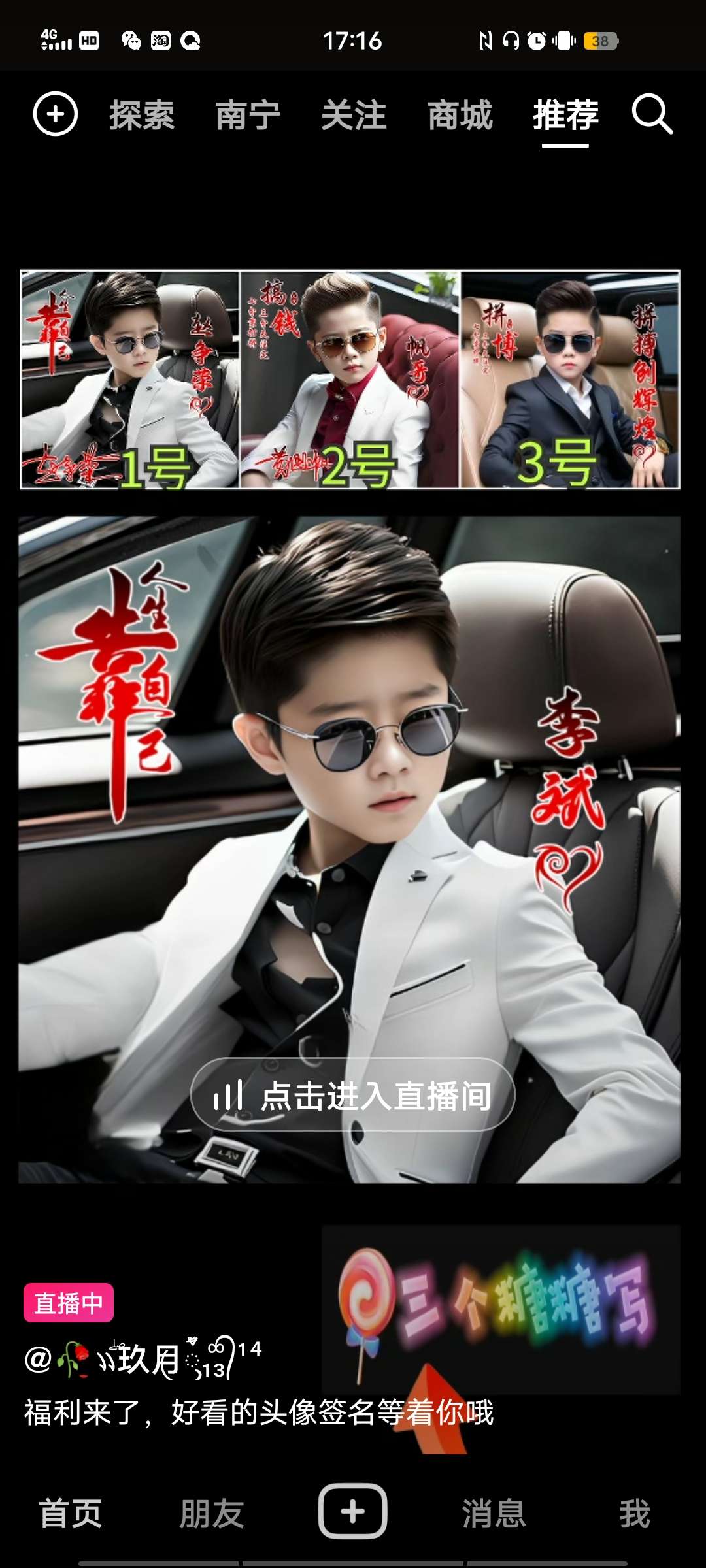706x1568 pixels.
Task: Select the 推荐 tab
Action: pyautogui.click(x=565, y=115)
